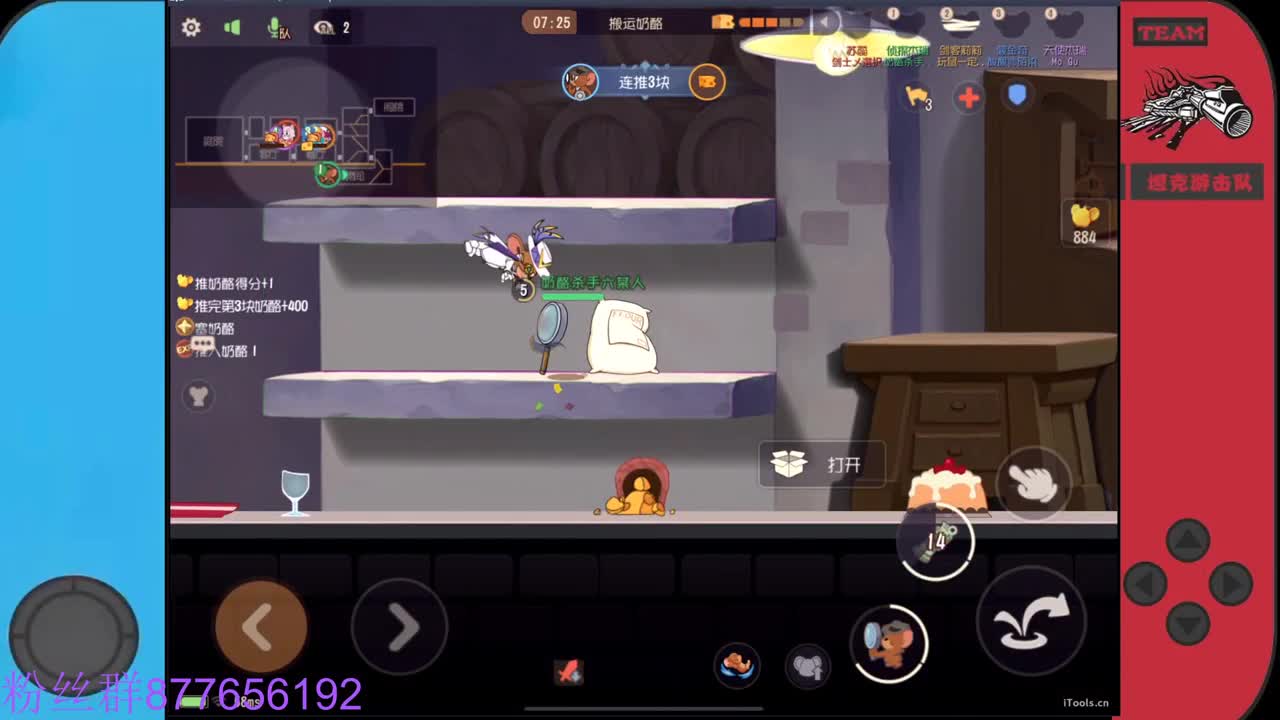Move the character right
The height and width of the screenshot is (720, 1280).
(x=399, y=627)
